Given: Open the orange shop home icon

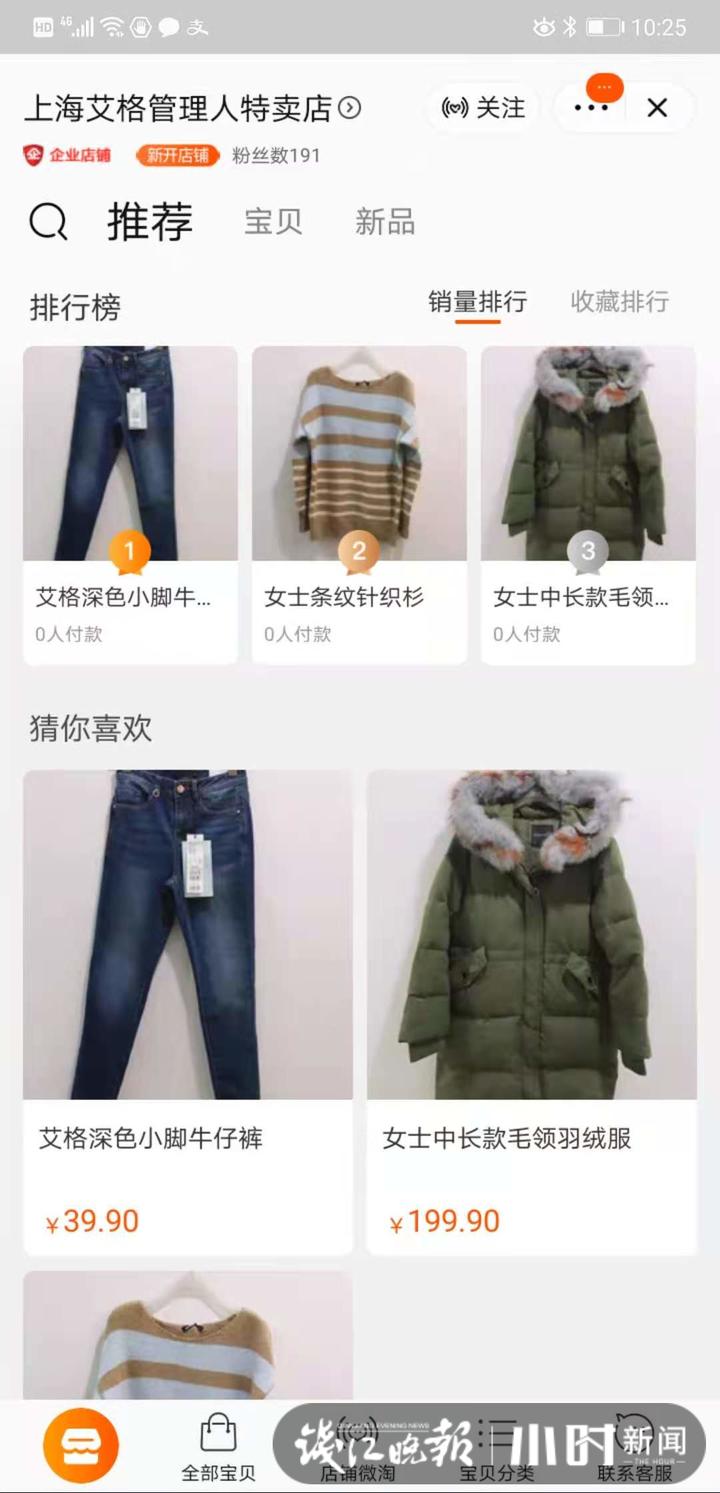Looking at the screenshot, I should 82,1444.
